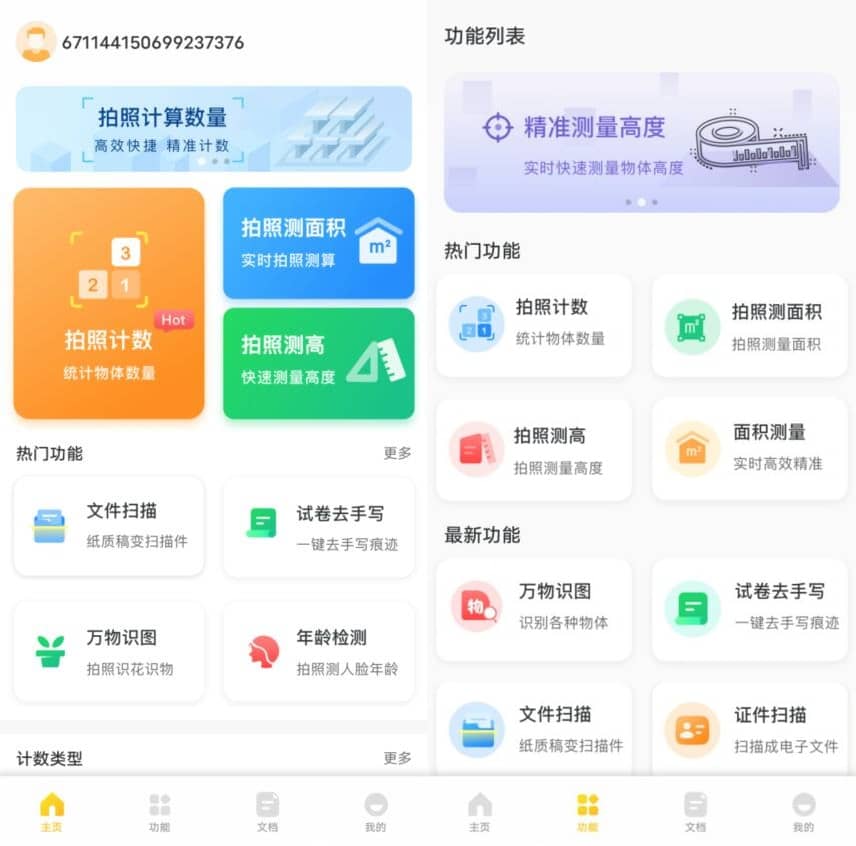The height and width of the screenshot is (846, 856).
Task: Open 拍照计数 统计物体数量 card in 功能列表
Action: click(534, 323)
